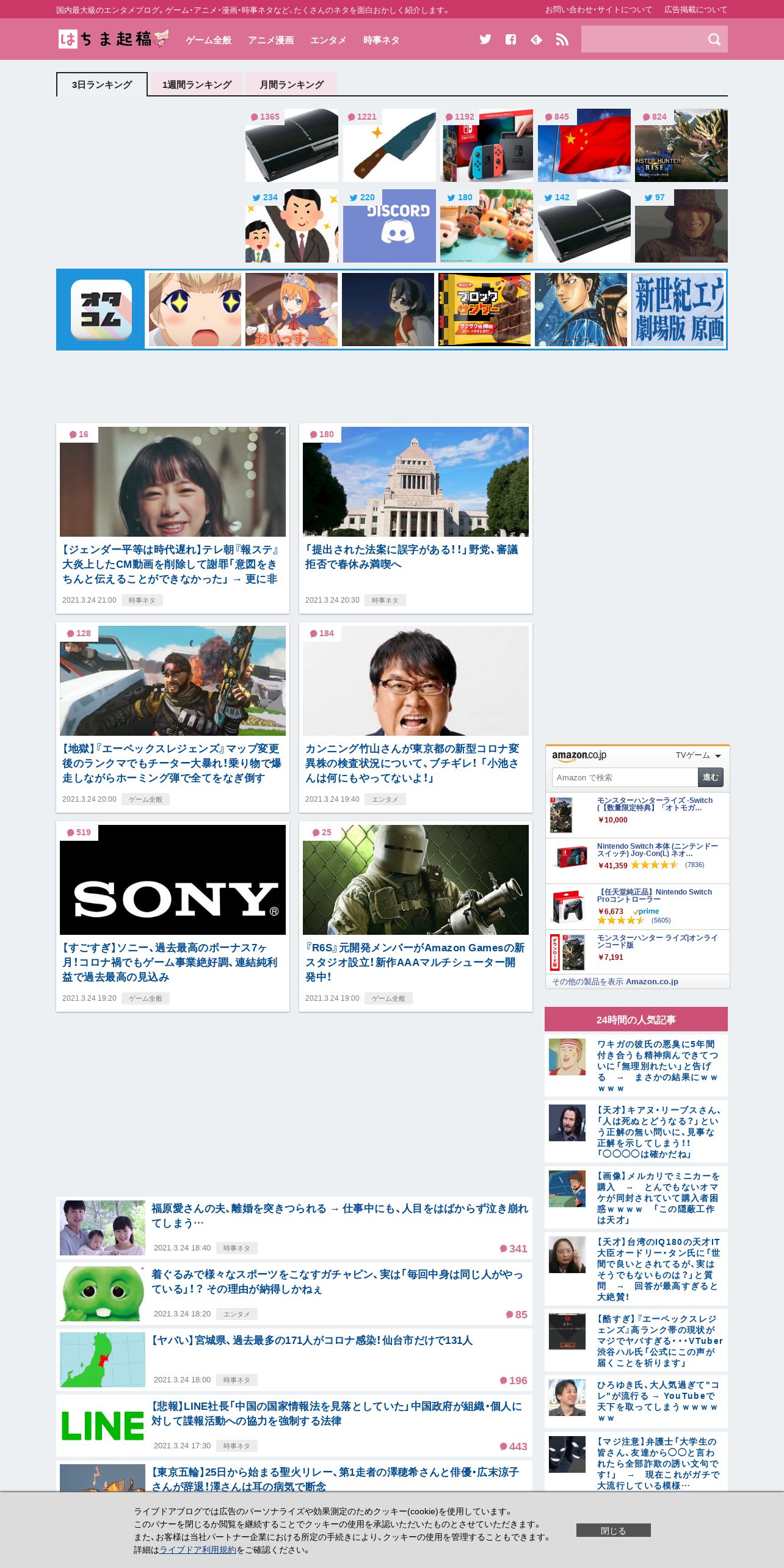The width and height of the screenshot is (784, 1568).
Task: Go to アニメ漫画 category
Action: (271, 40)
